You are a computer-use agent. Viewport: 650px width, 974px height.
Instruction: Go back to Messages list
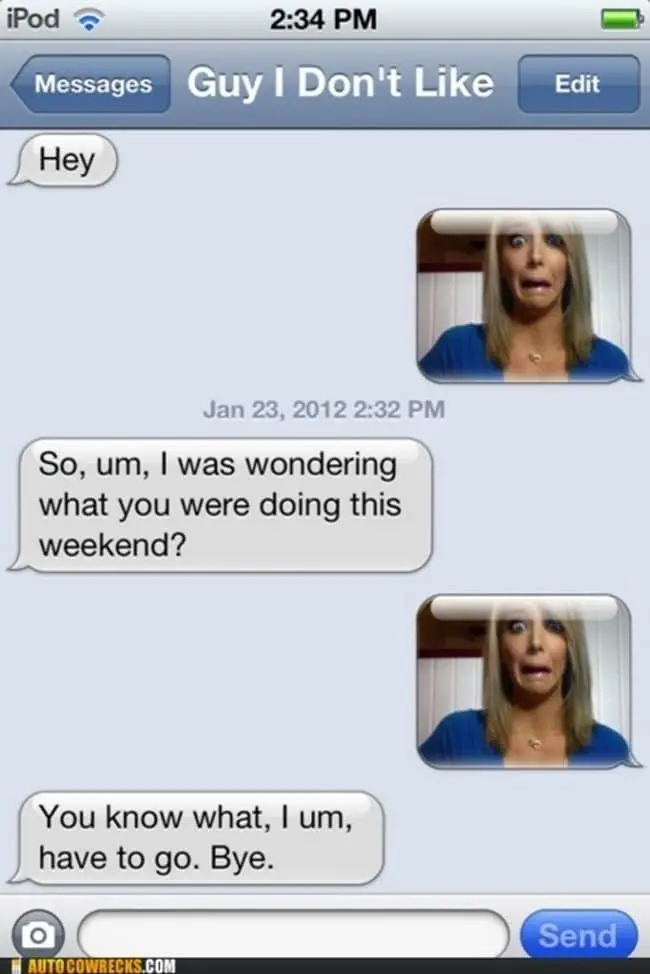90,84
